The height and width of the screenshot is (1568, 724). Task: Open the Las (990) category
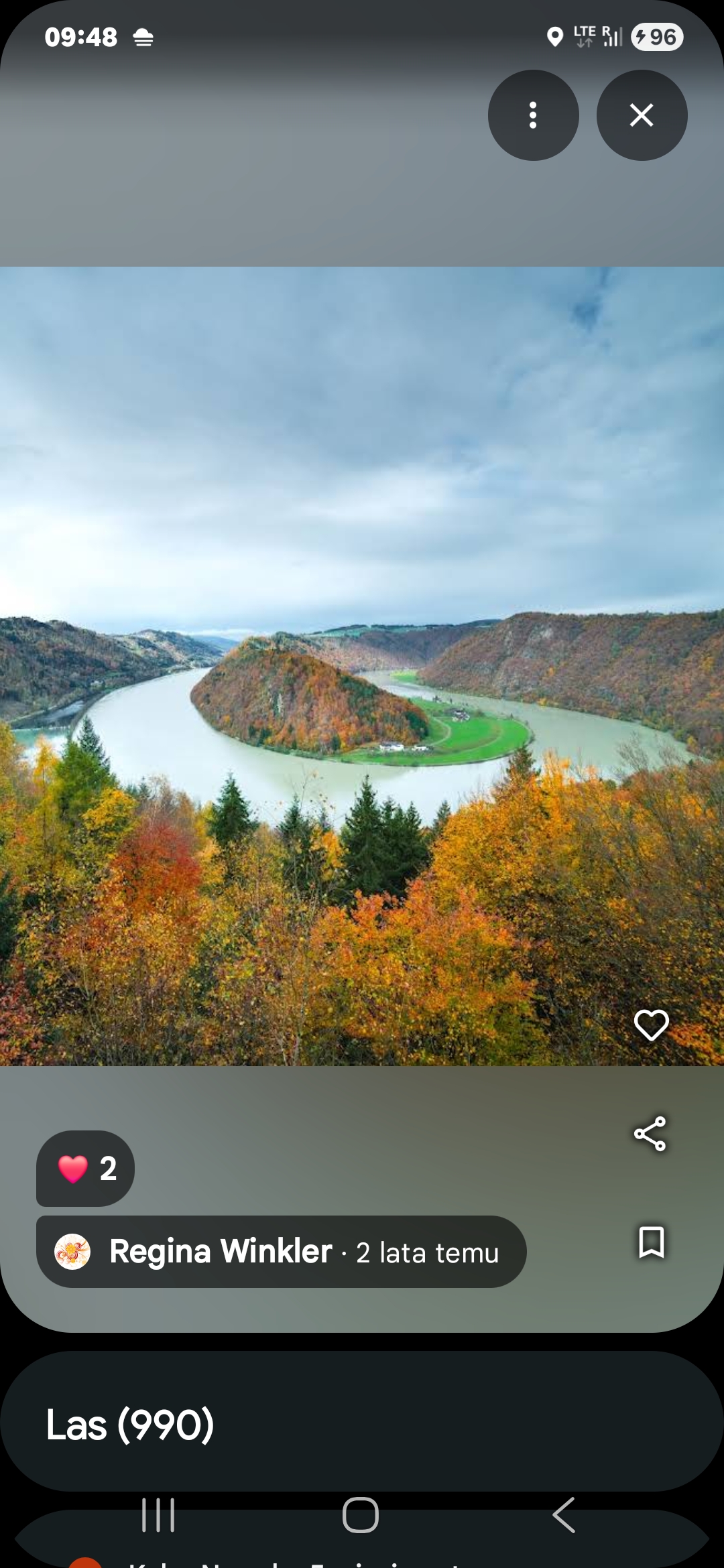point(130,1425)
